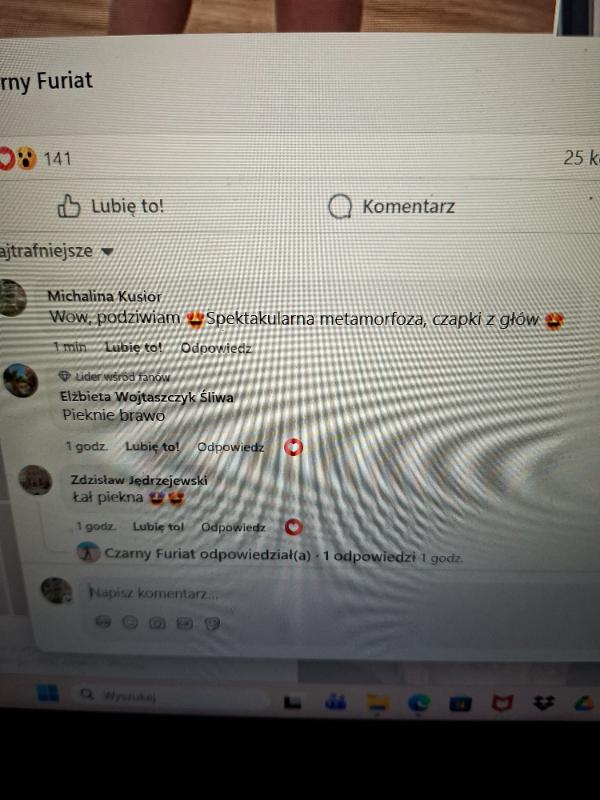Like Elżbieta Wojtaszczyk Śliwa's comment
This screenshot has height=800, width=600.
(157, 447)
